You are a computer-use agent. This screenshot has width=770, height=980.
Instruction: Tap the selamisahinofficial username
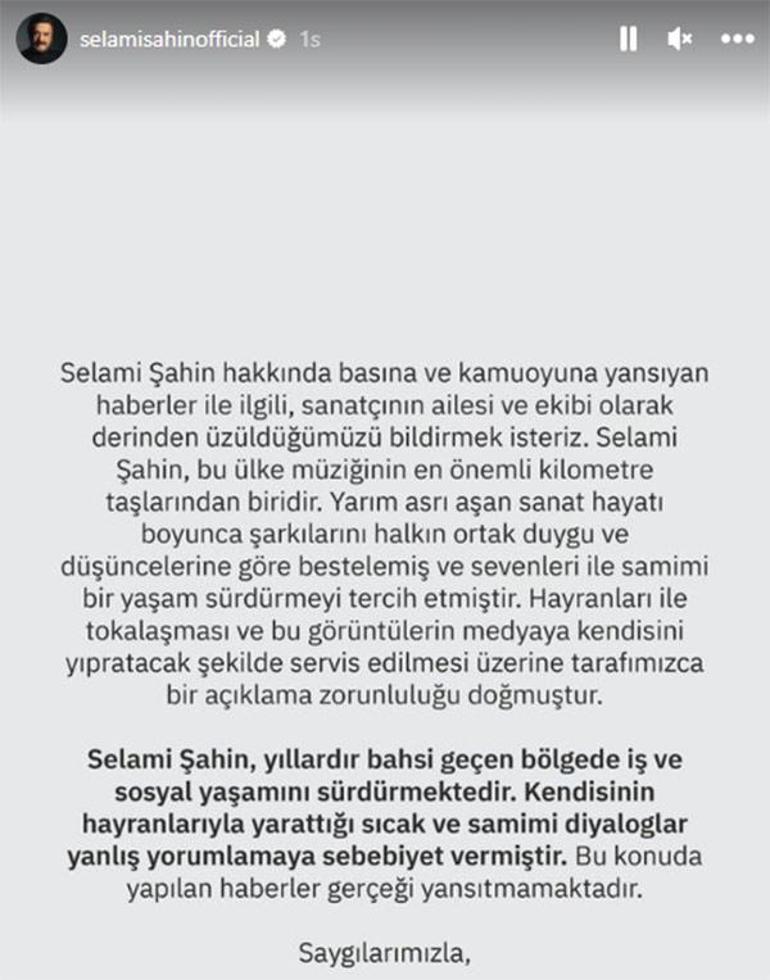pyautogui.click(x=170, y=40)
